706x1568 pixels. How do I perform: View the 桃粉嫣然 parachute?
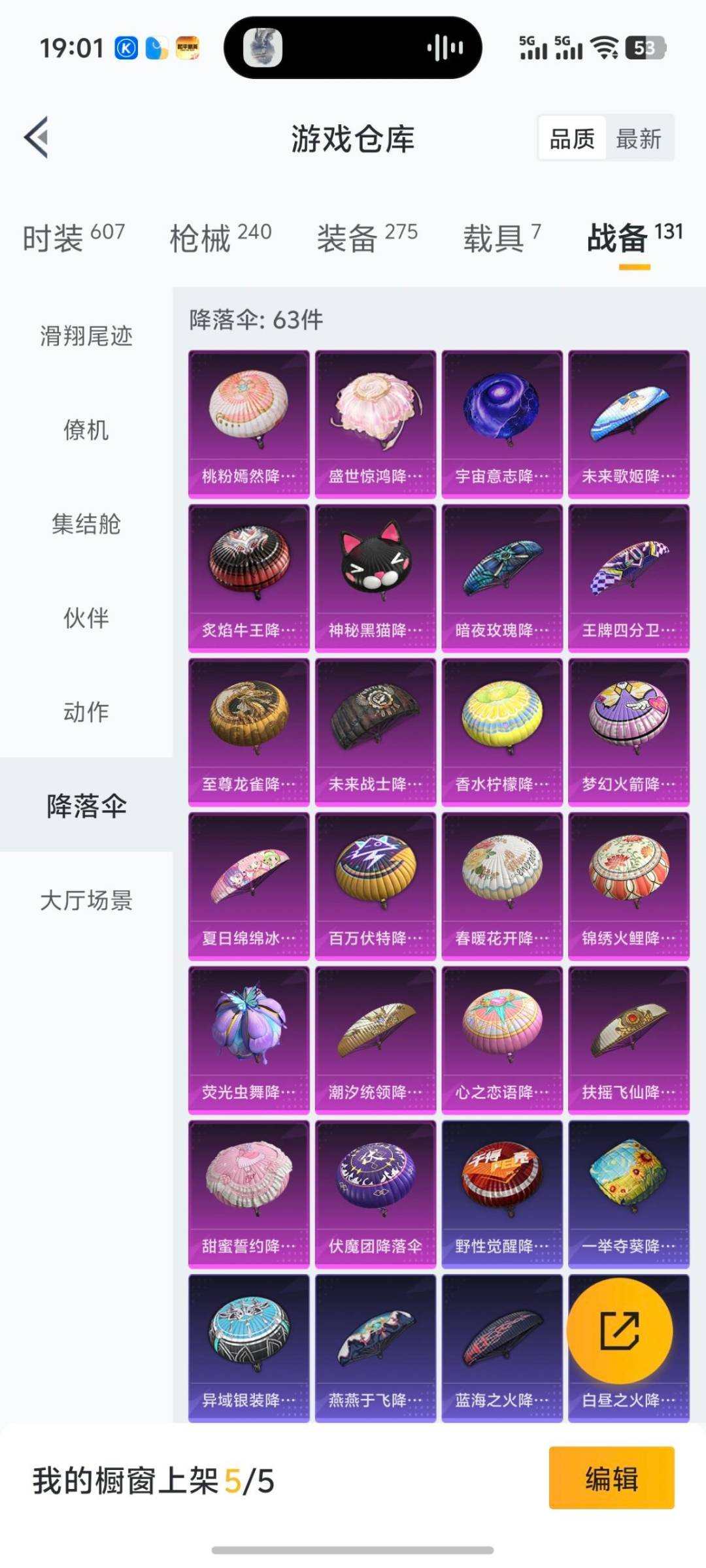pyautogui.click(x=248, y=421)
